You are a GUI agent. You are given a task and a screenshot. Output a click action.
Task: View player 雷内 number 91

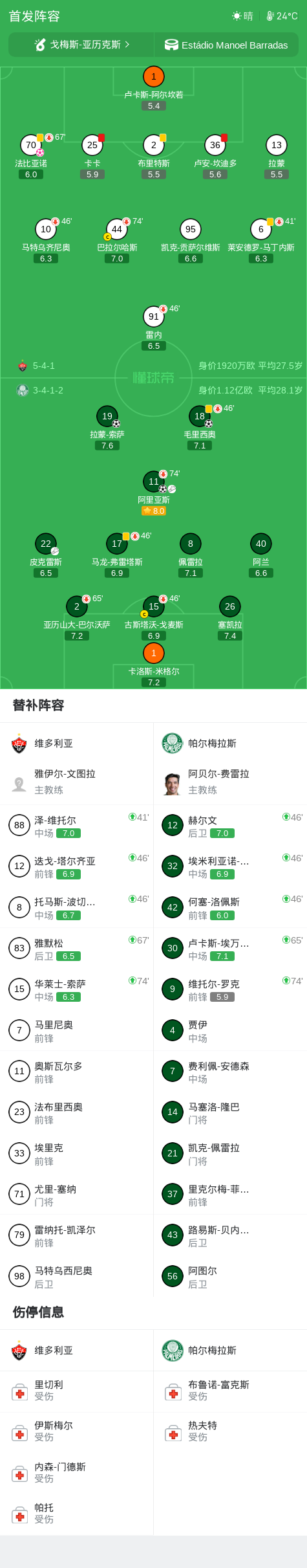(154, 328)
